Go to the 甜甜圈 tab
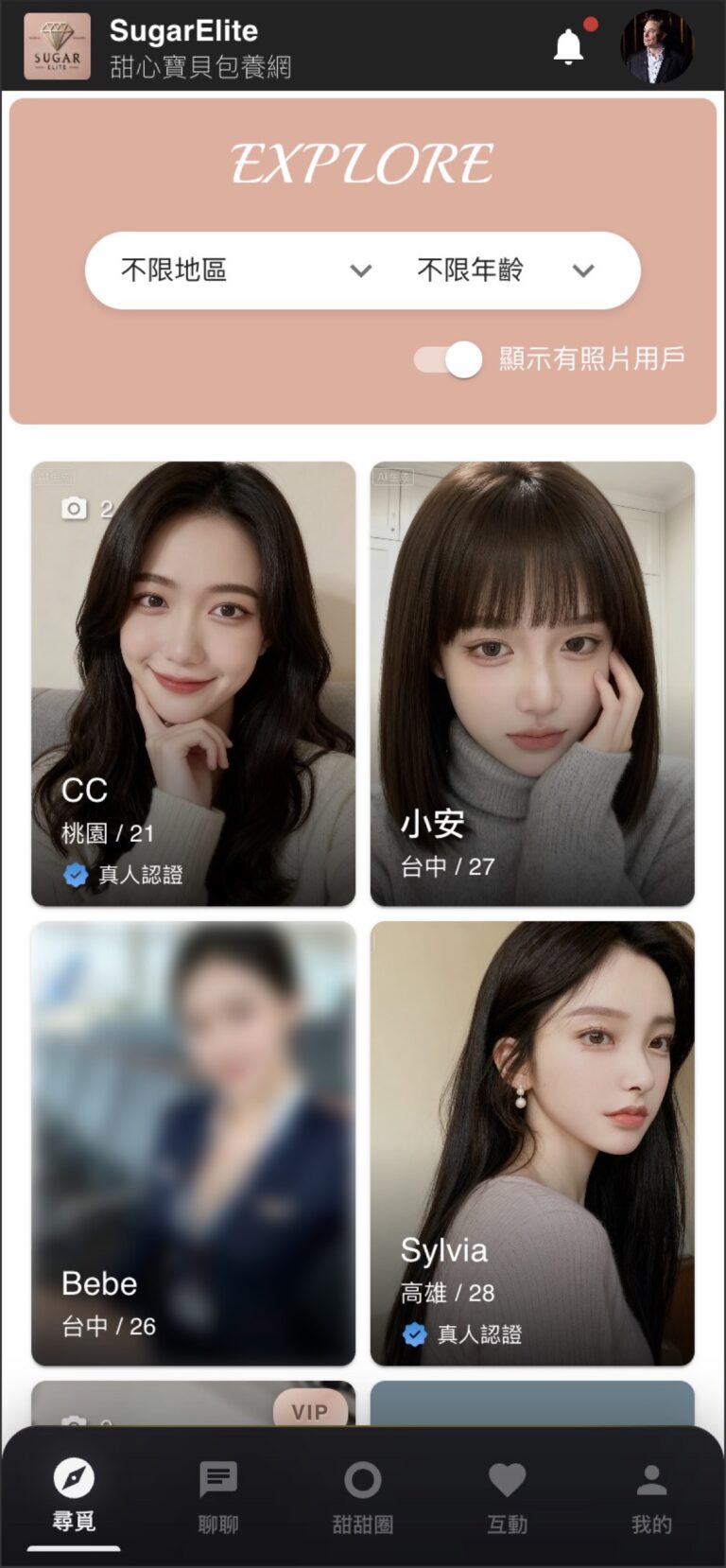Image resolution: width=726 pixels, height=1568 pixels. [363, 1496]
